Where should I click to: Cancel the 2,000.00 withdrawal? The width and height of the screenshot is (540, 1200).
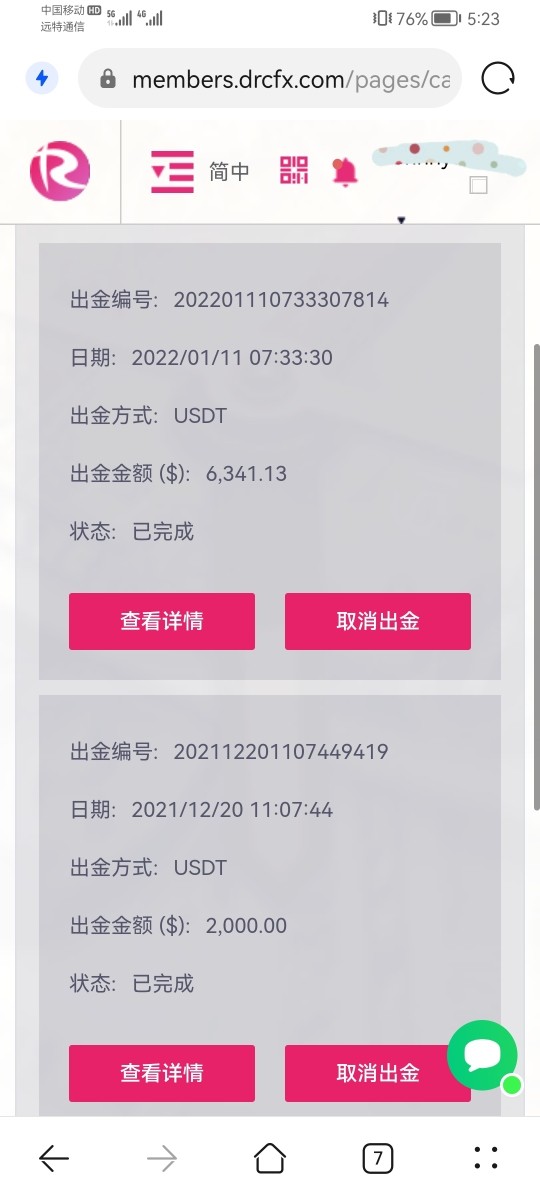click(x=378, y=1073)
